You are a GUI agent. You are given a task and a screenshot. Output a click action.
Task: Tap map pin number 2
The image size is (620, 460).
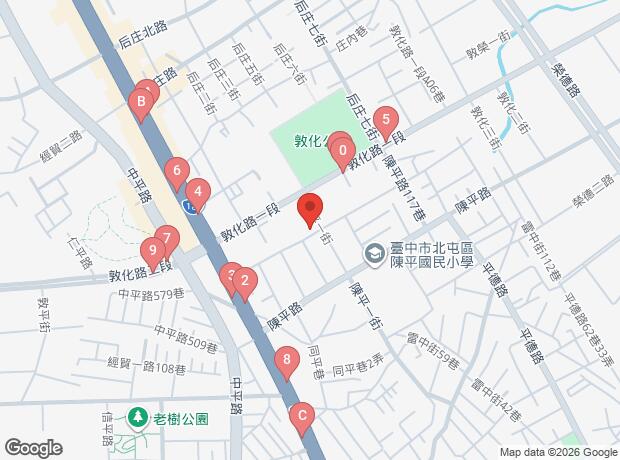[243, 281]
